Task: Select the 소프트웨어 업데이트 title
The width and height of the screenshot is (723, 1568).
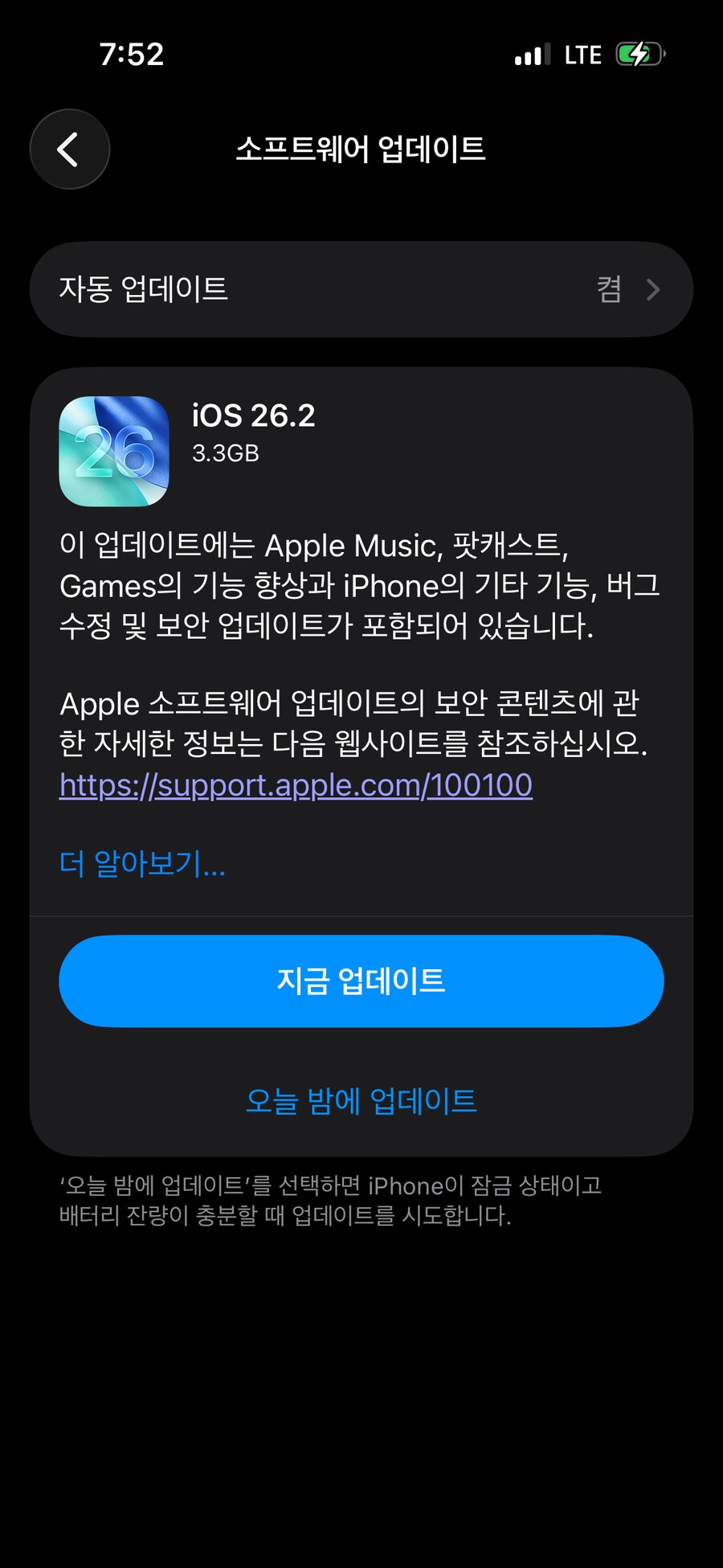Action: click(x=361, y=149)
